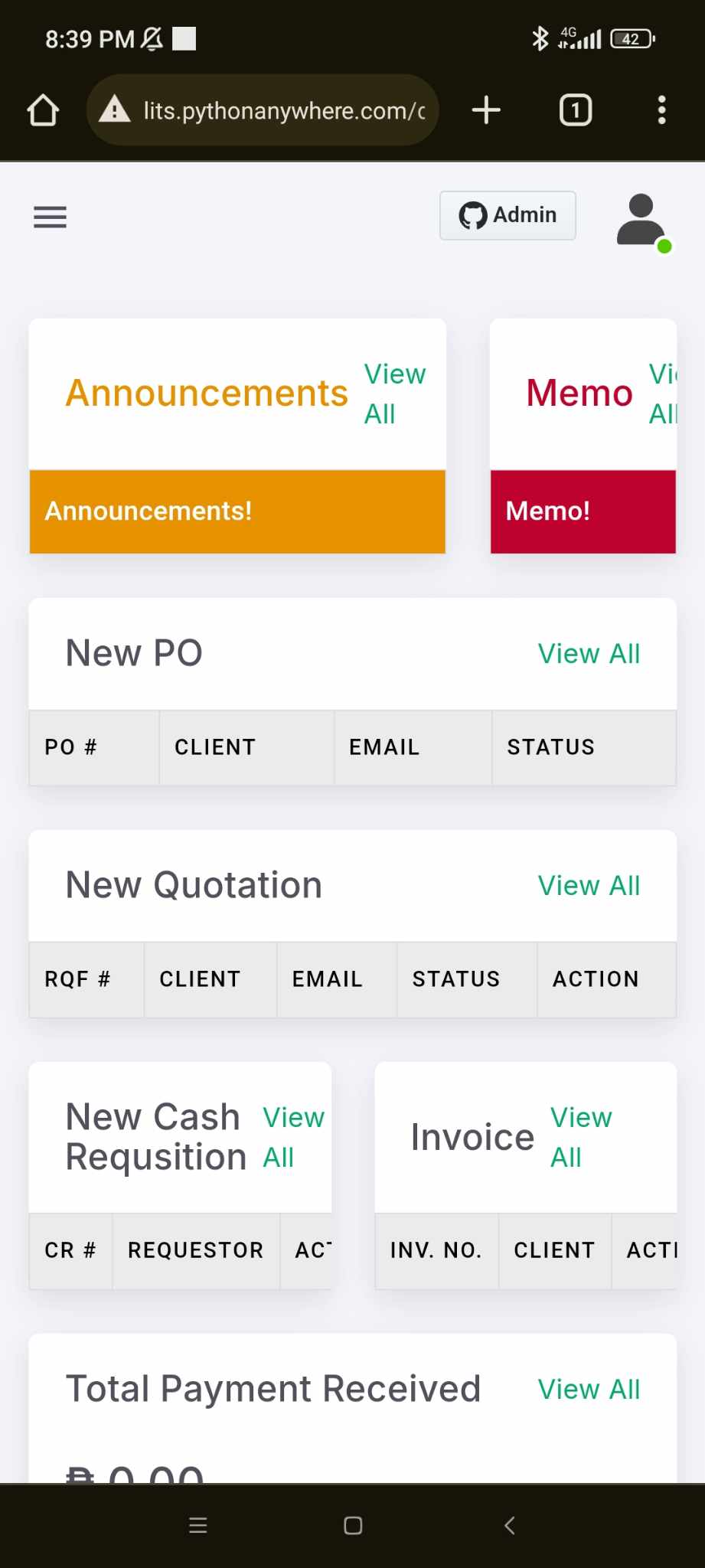Screen dimensions: 705x1568
Task: View all New Cash Requisition entries
Action: pos(292,1137)
